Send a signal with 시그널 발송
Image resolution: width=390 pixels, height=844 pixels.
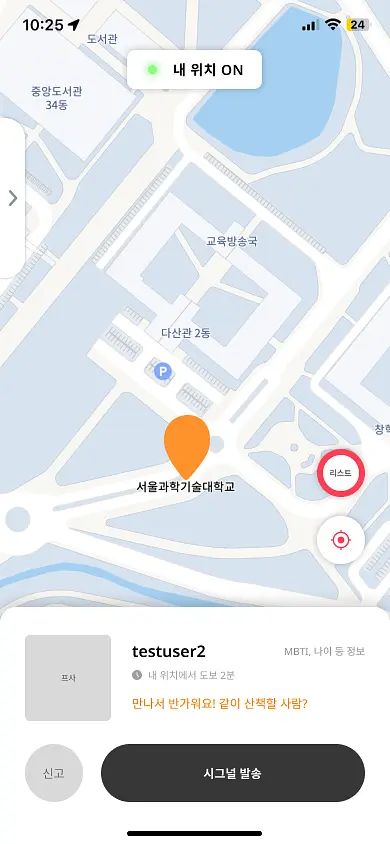point(233,773)
